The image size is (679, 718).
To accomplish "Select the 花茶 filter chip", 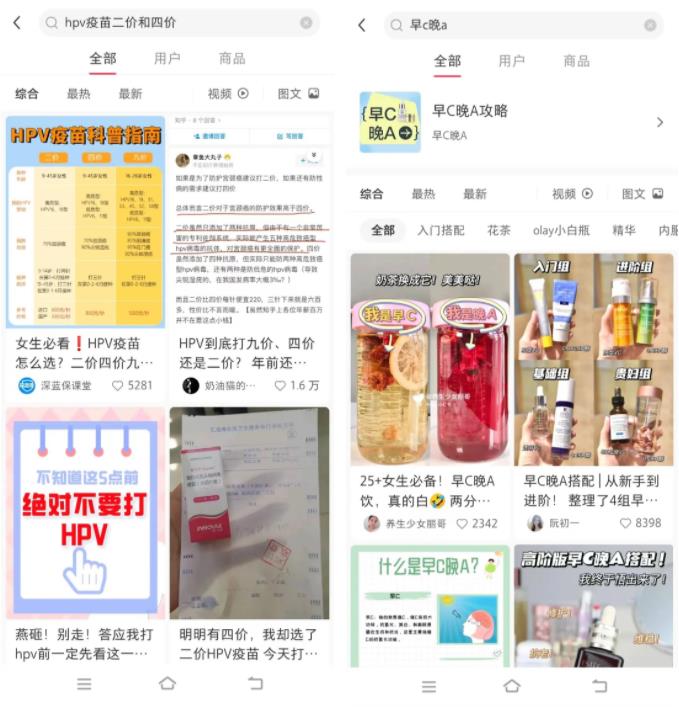I will point(499,230).
